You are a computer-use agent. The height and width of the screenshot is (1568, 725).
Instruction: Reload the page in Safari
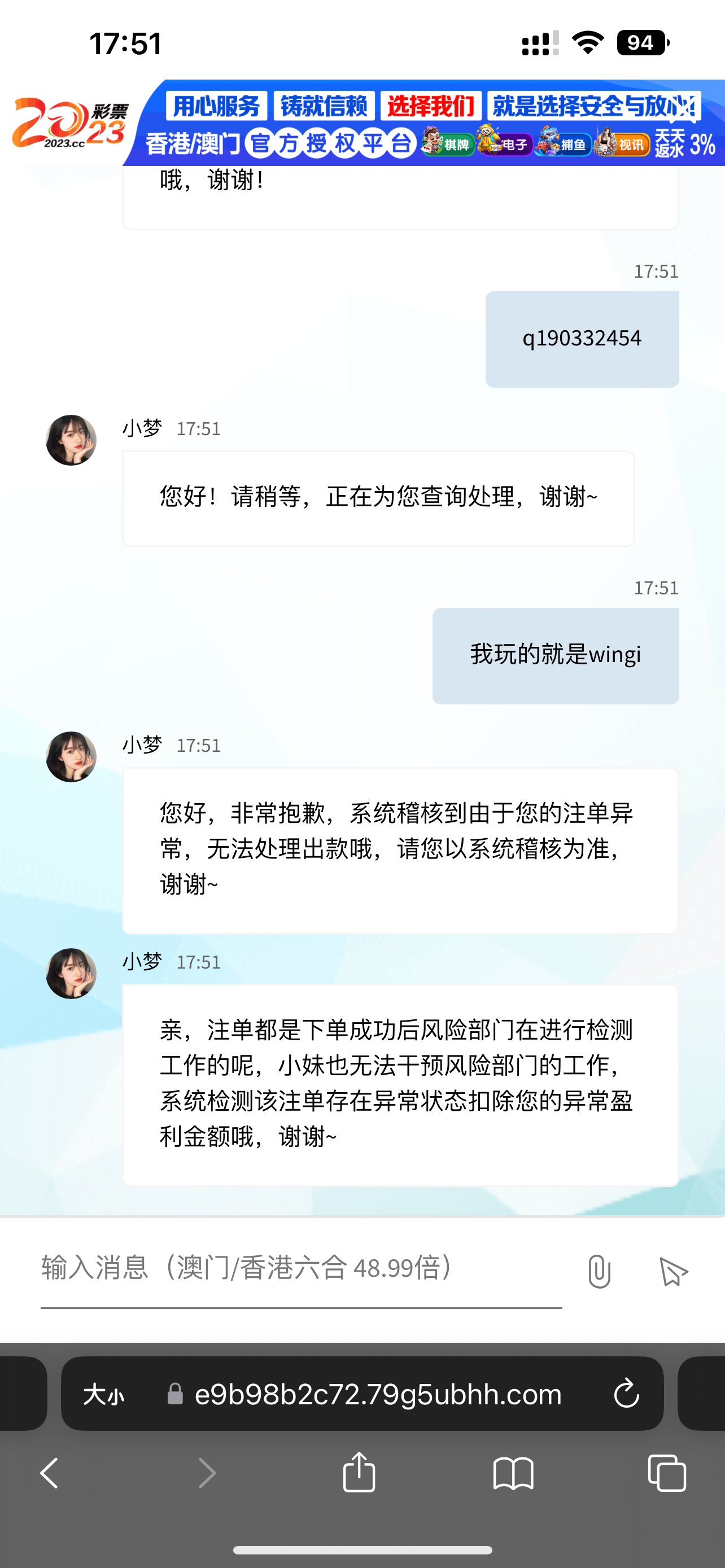coord(626,1394)
